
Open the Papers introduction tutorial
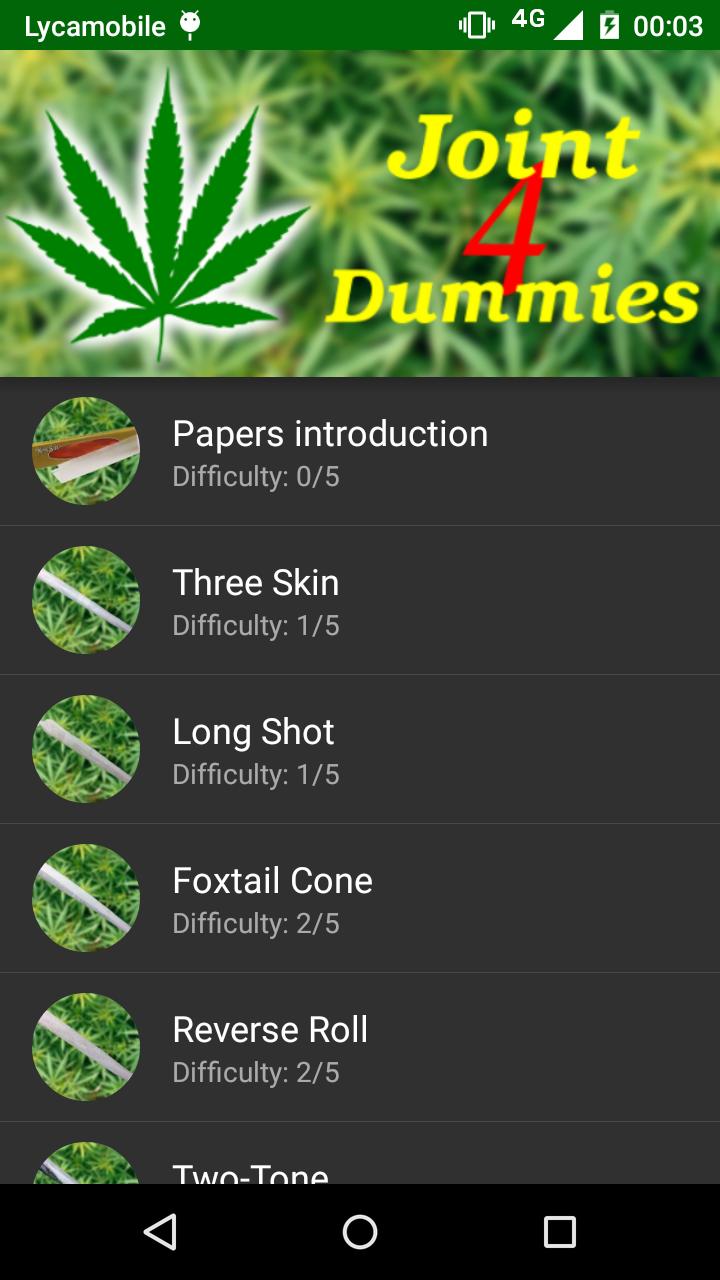(360, 451)
